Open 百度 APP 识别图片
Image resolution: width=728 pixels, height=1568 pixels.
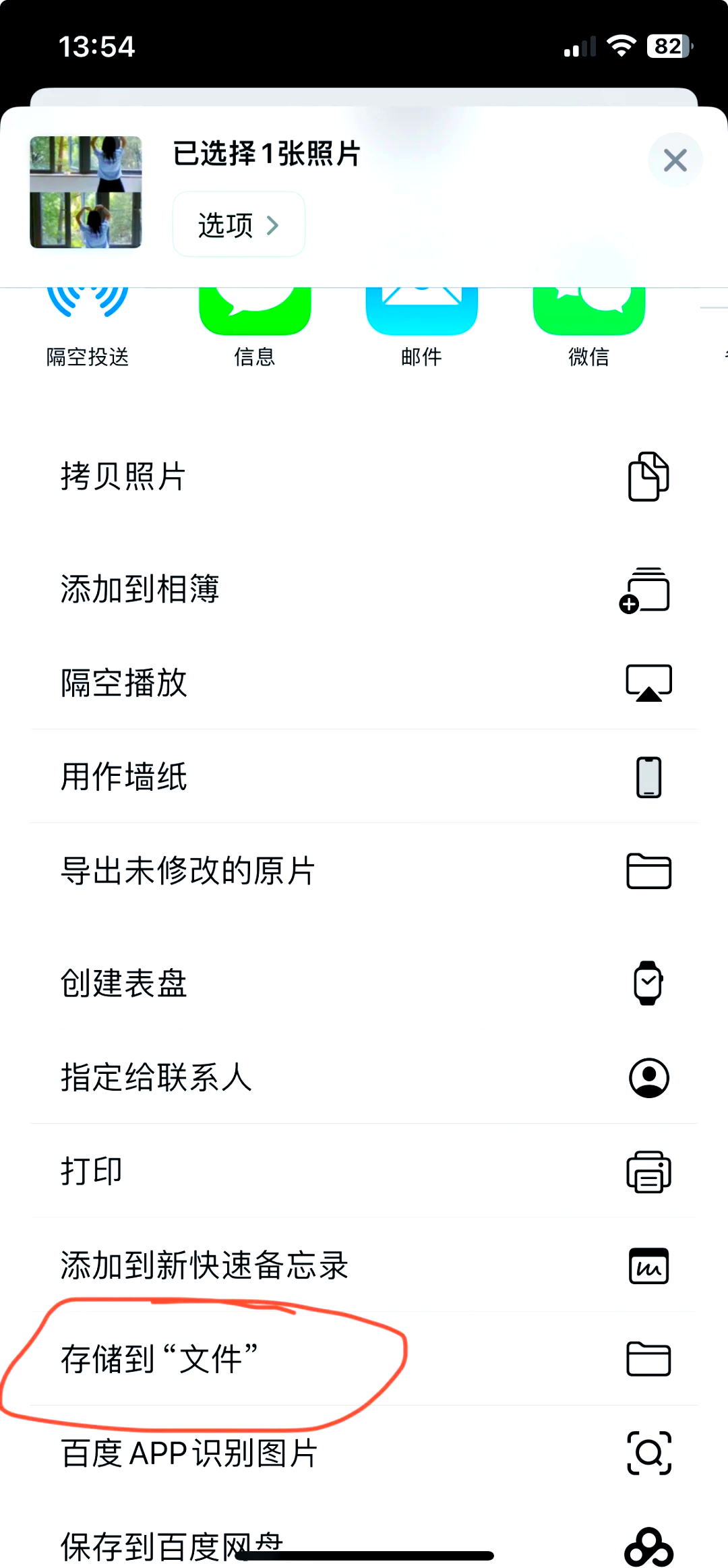coord(364,1453)
